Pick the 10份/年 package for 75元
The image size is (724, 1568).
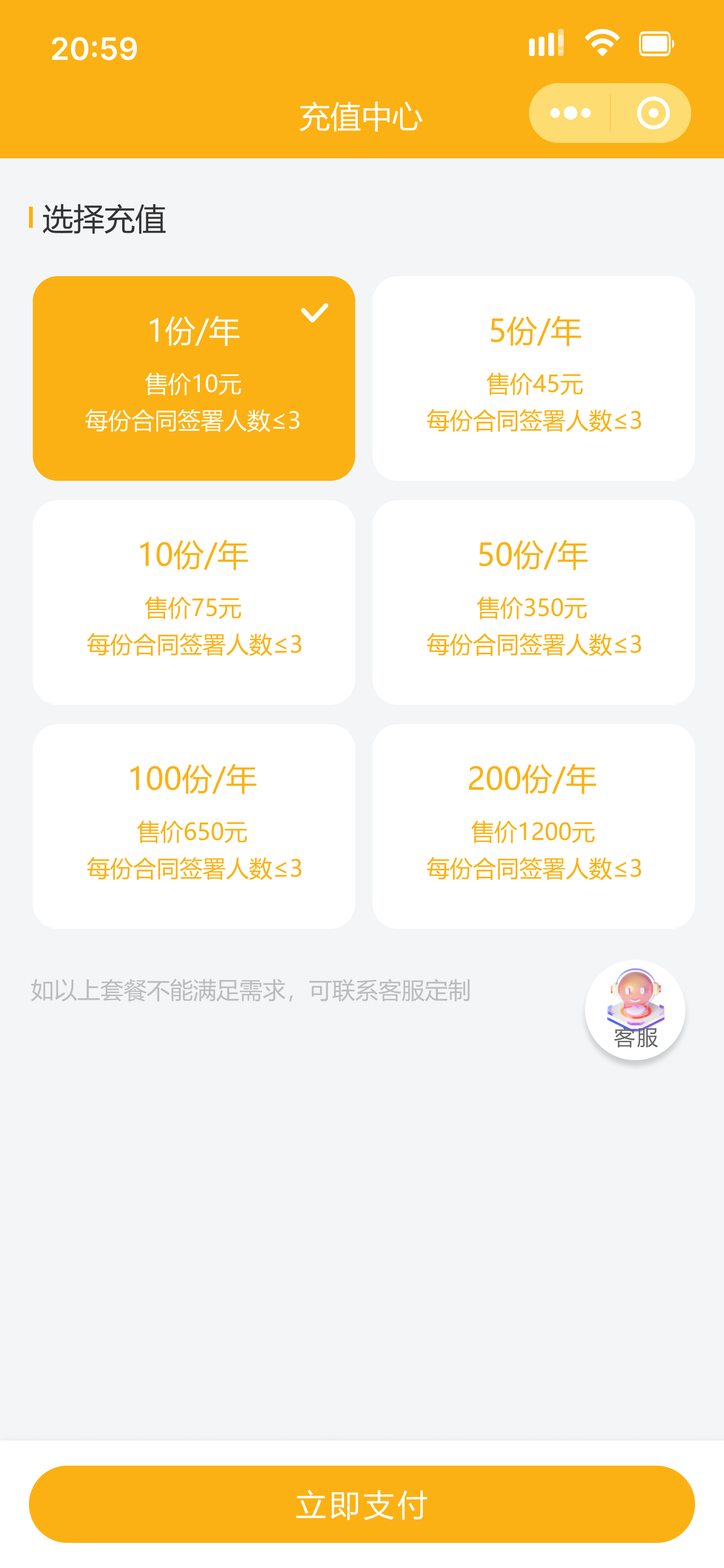(194, 602)
